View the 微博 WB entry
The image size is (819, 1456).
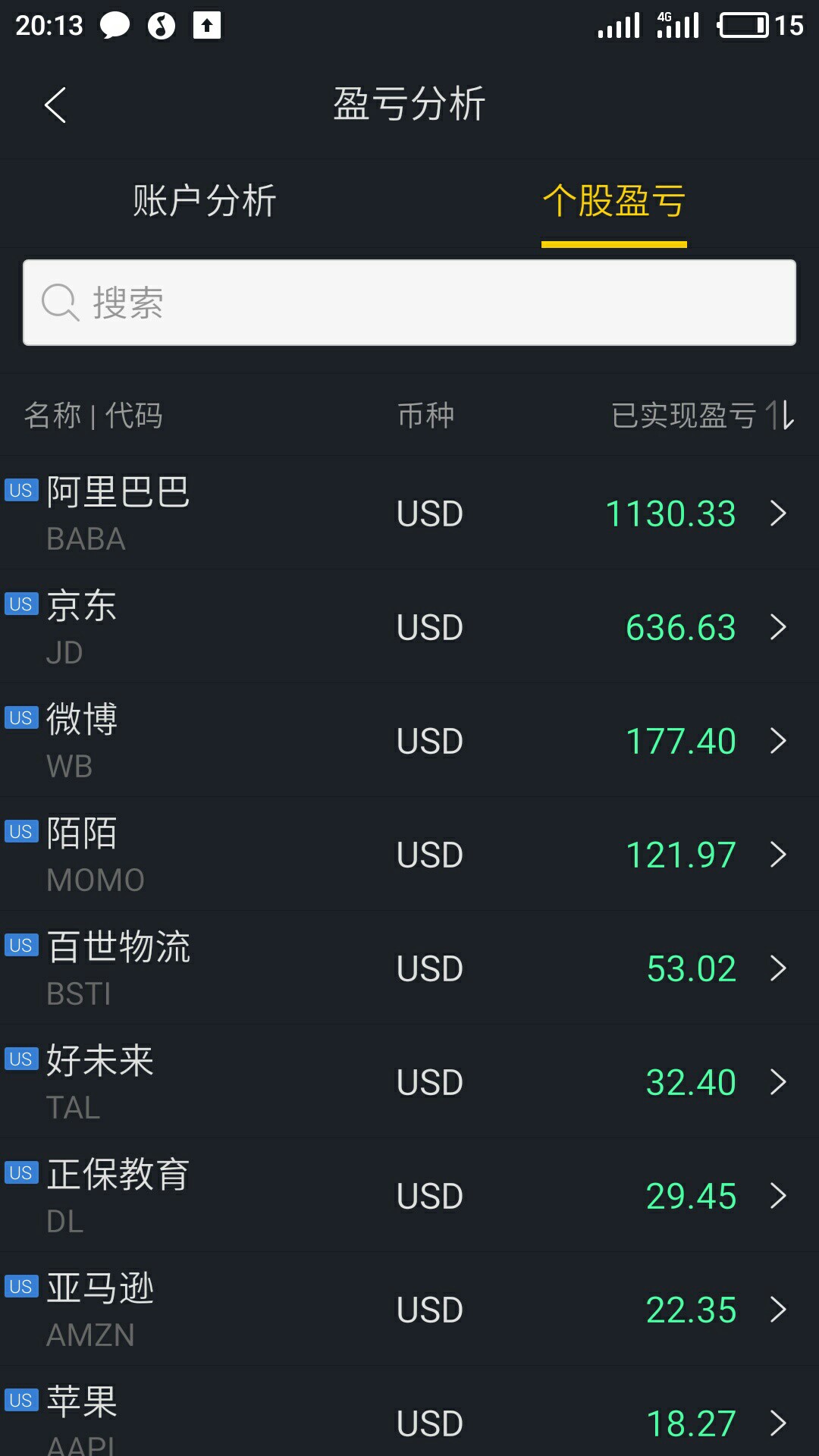tap(409, 740)
